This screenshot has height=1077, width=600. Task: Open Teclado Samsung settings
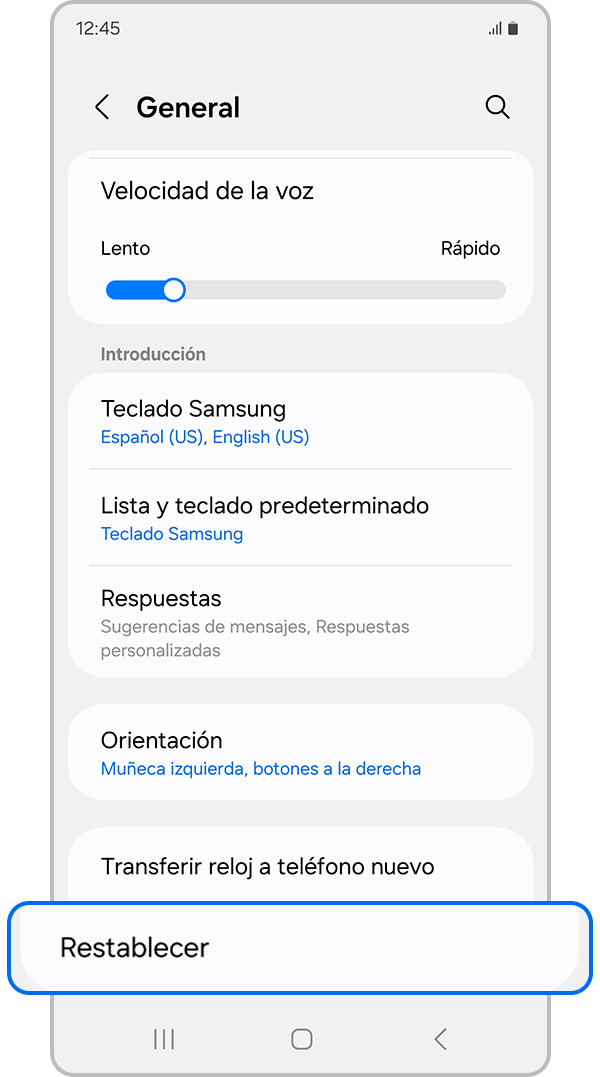[x=300, y=421]
